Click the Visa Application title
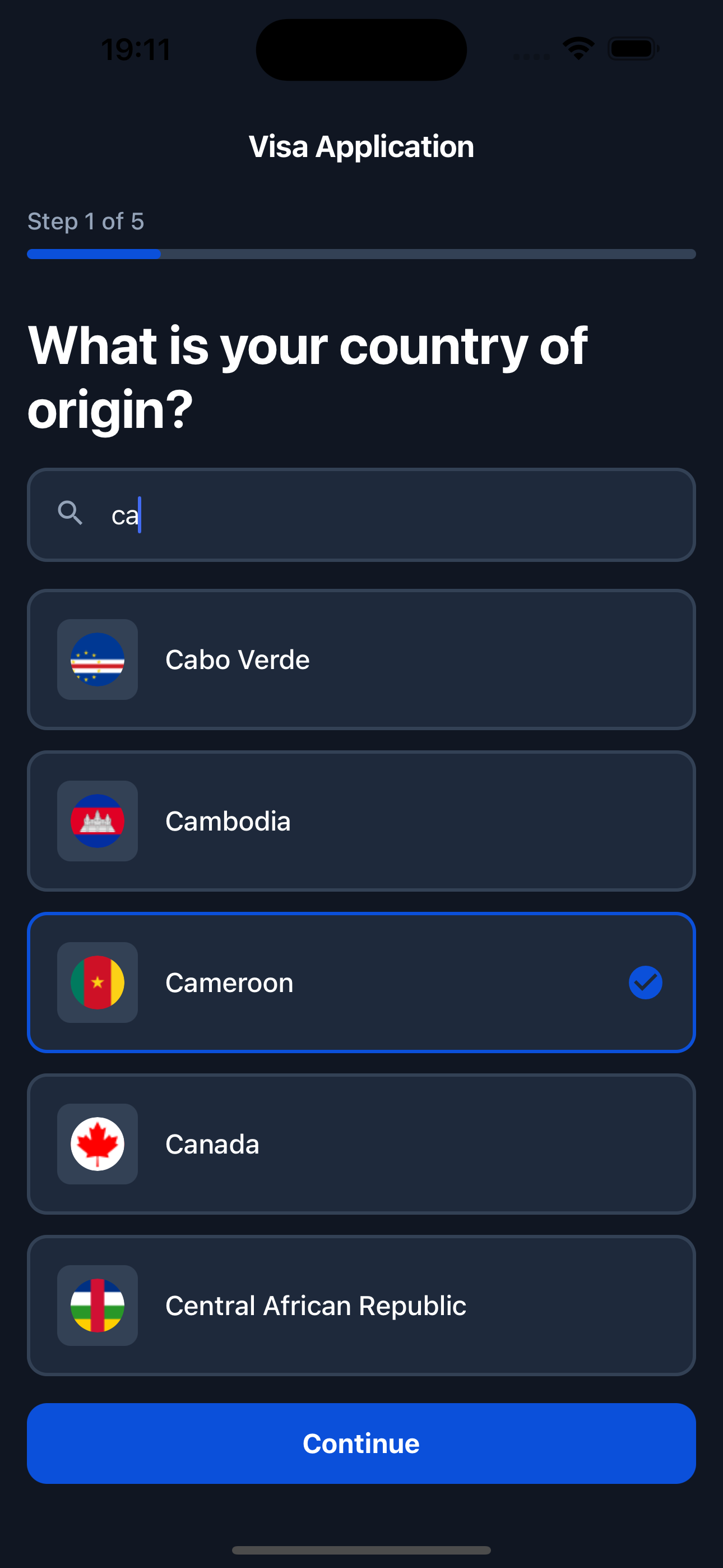The width and height of the screenshot is (723, 1568). [361, 146]
